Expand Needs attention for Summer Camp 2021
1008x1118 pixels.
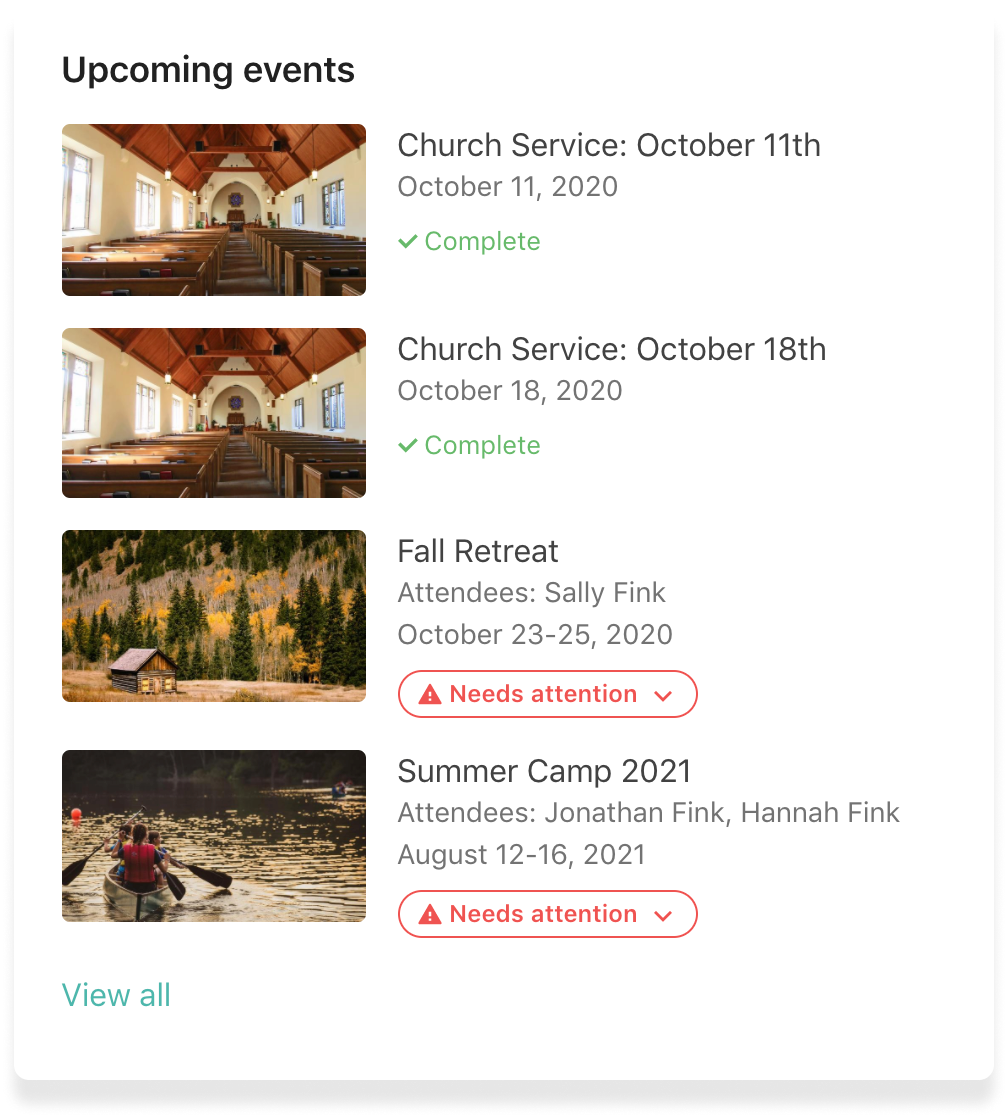(x=547, y=914)
